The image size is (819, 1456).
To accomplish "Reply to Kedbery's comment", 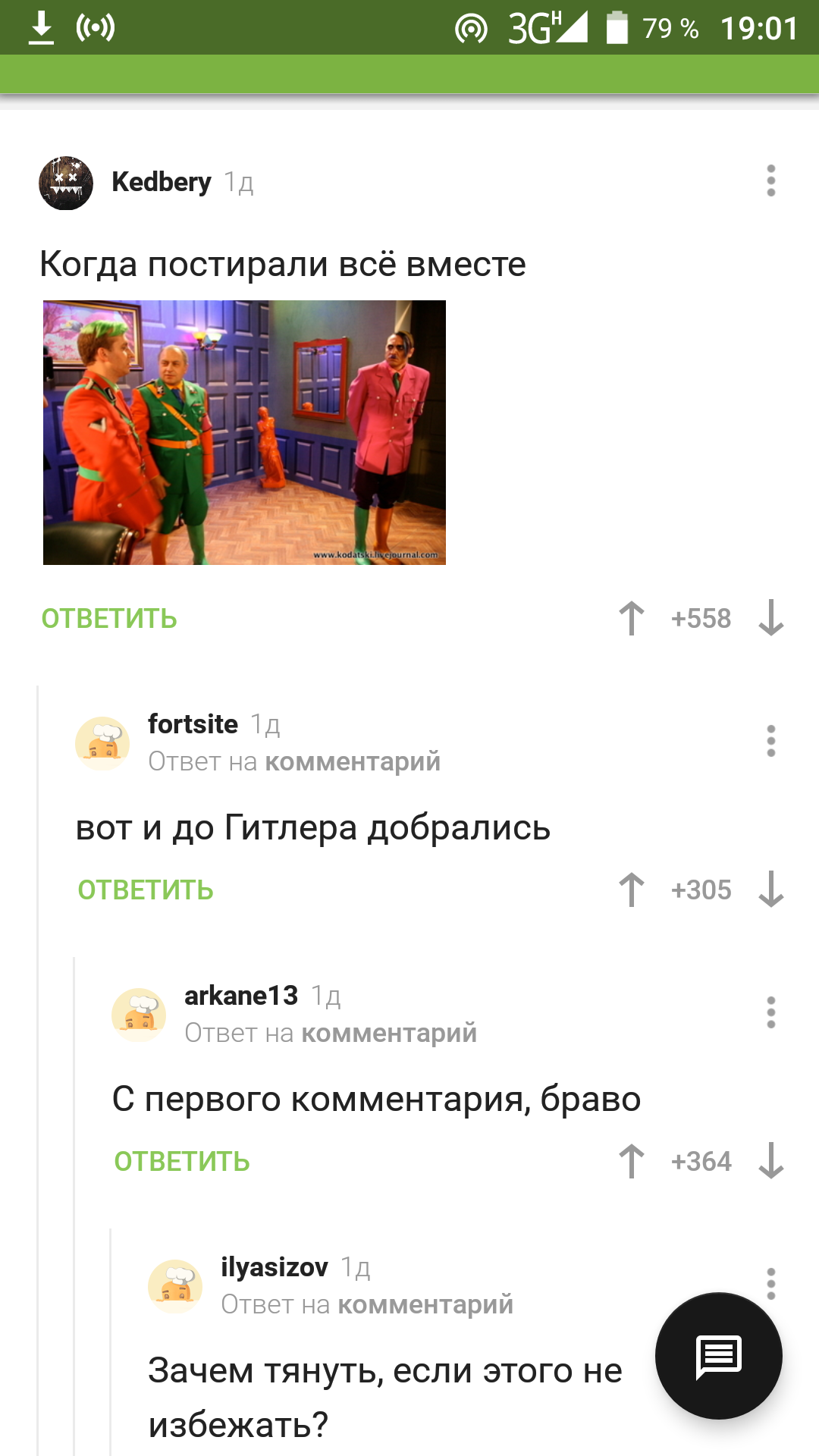I will [x=109, y=619].
